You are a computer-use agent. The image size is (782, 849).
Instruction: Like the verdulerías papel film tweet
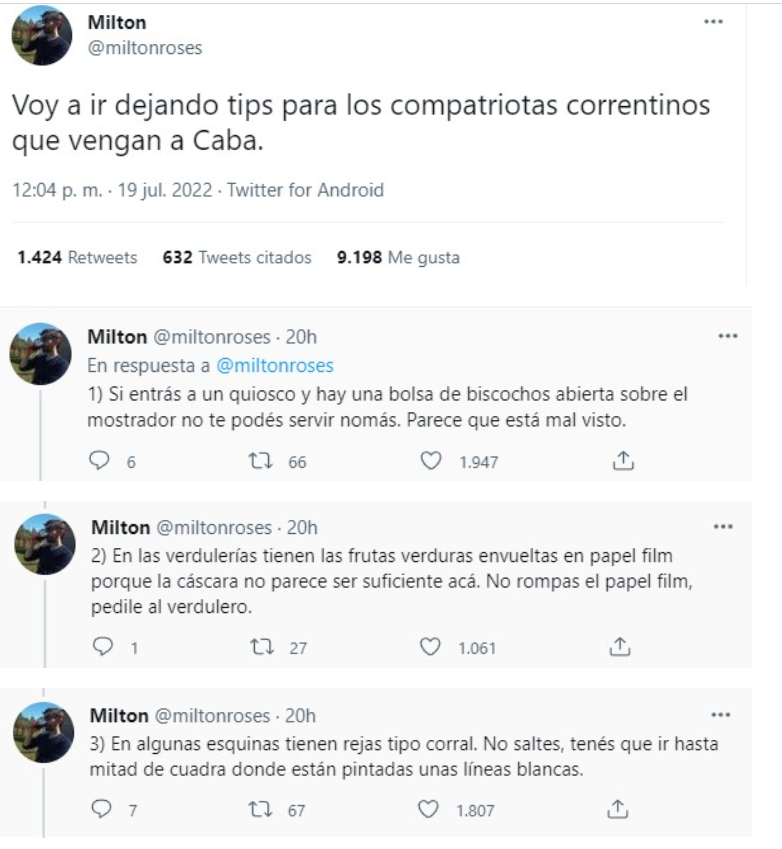431,647
